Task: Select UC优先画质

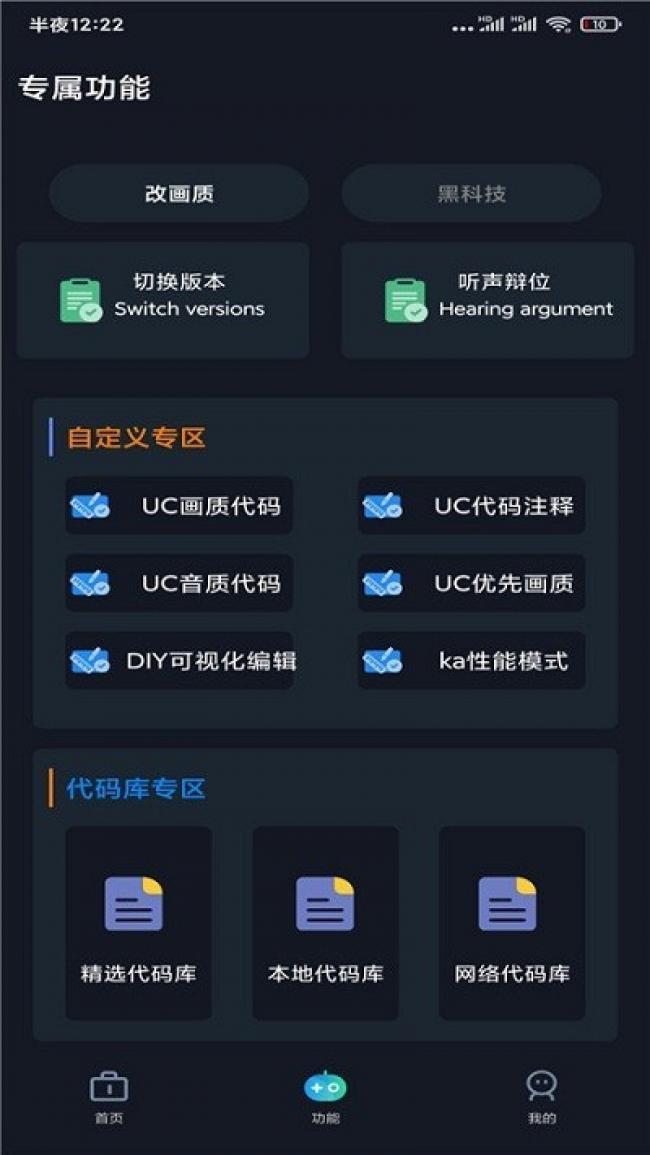Action: tap(471, 583)
